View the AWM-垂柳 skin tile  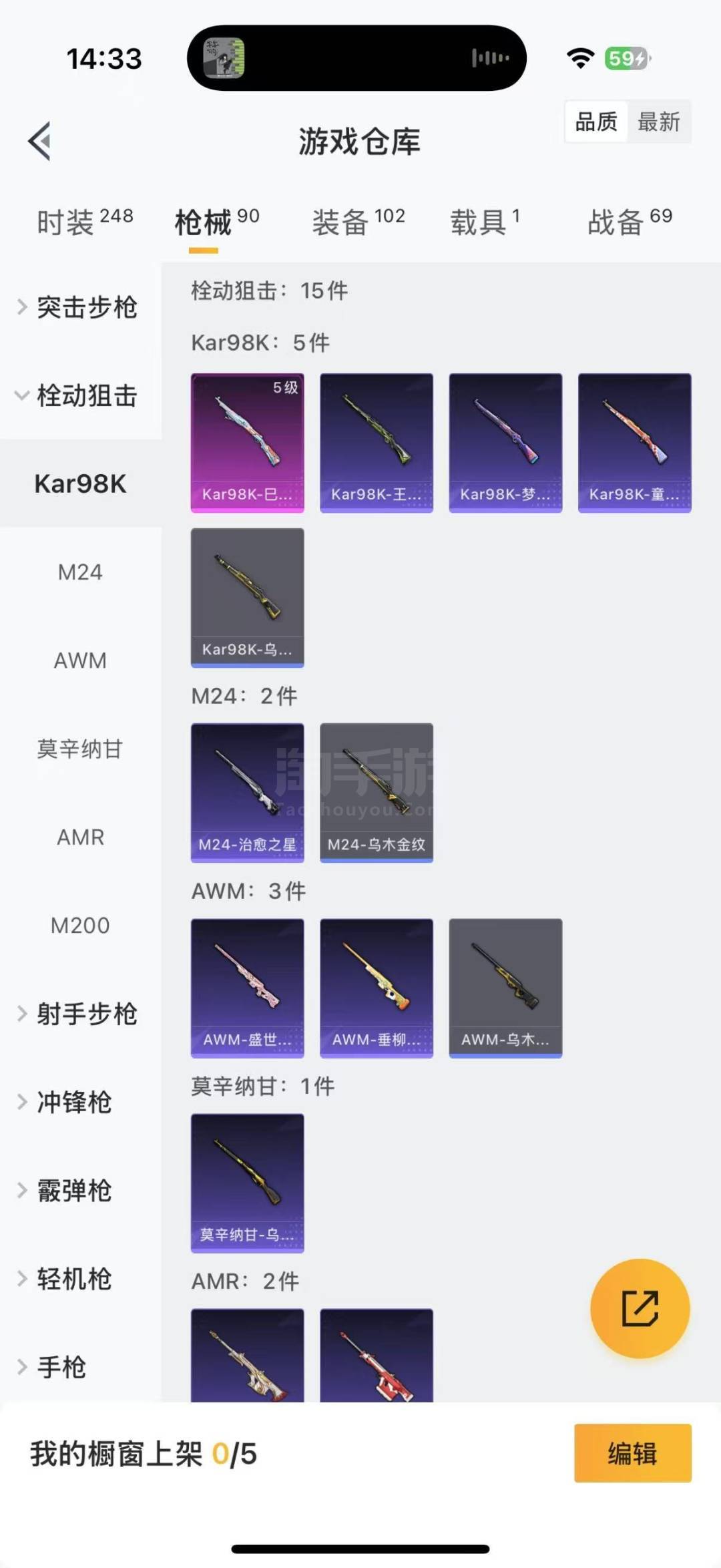(x=377, y=988)
